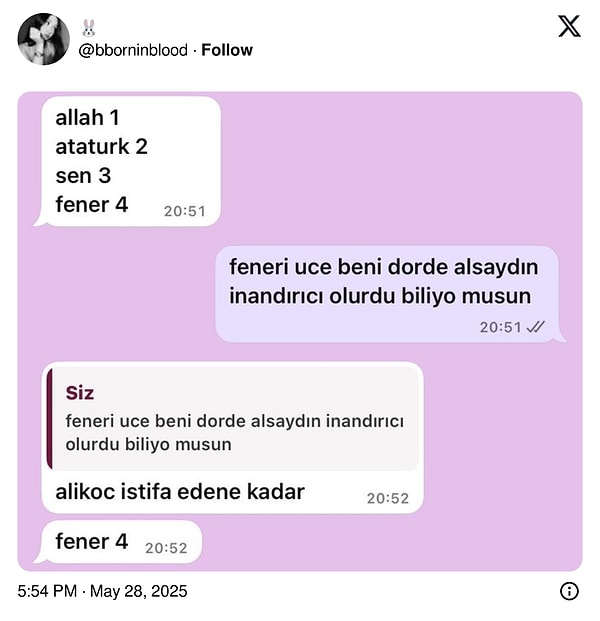Open the 5:54 PM · May 28, 2025 timestamp
The width and height of the screenshot is (600, 621).
102,591
